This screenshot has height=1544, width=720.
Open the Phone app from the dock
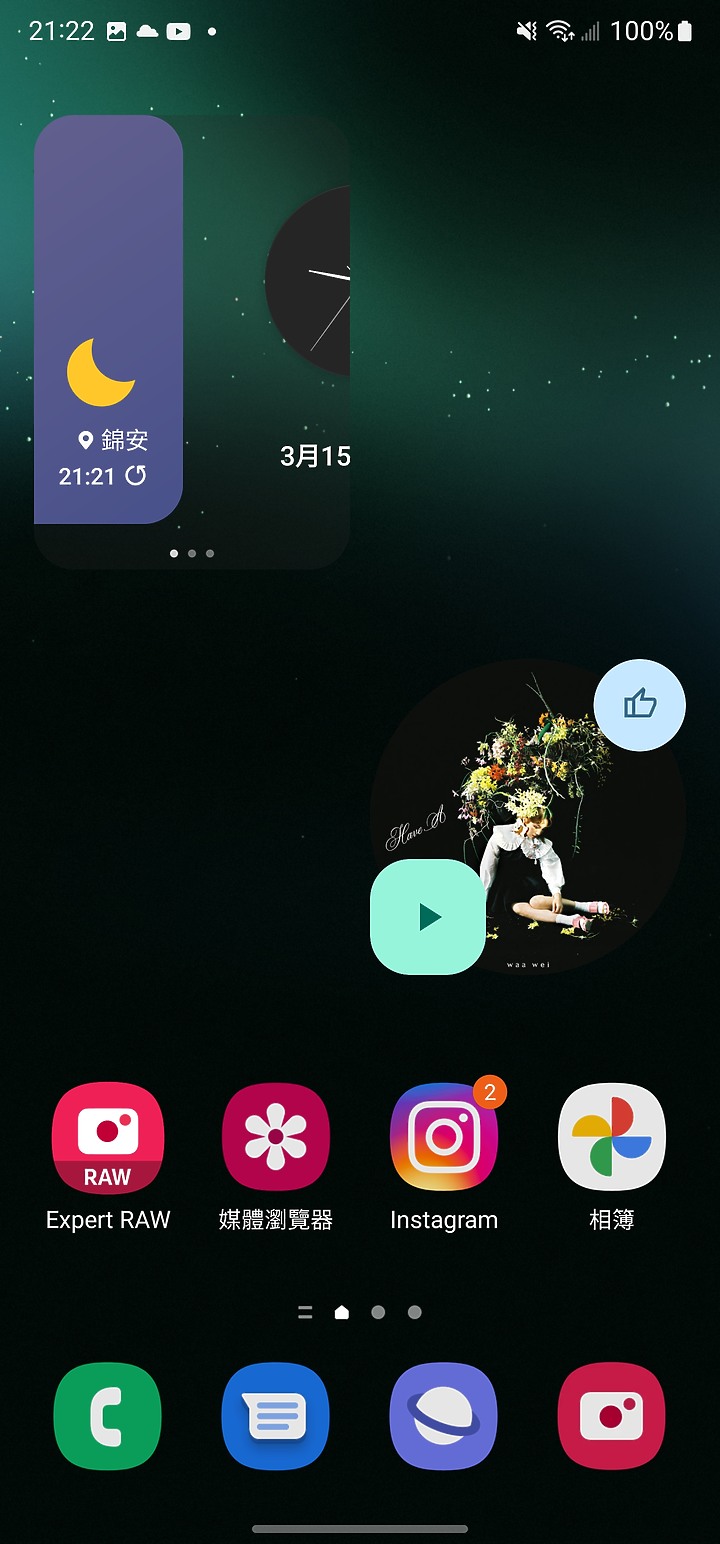coord(107,1417)
